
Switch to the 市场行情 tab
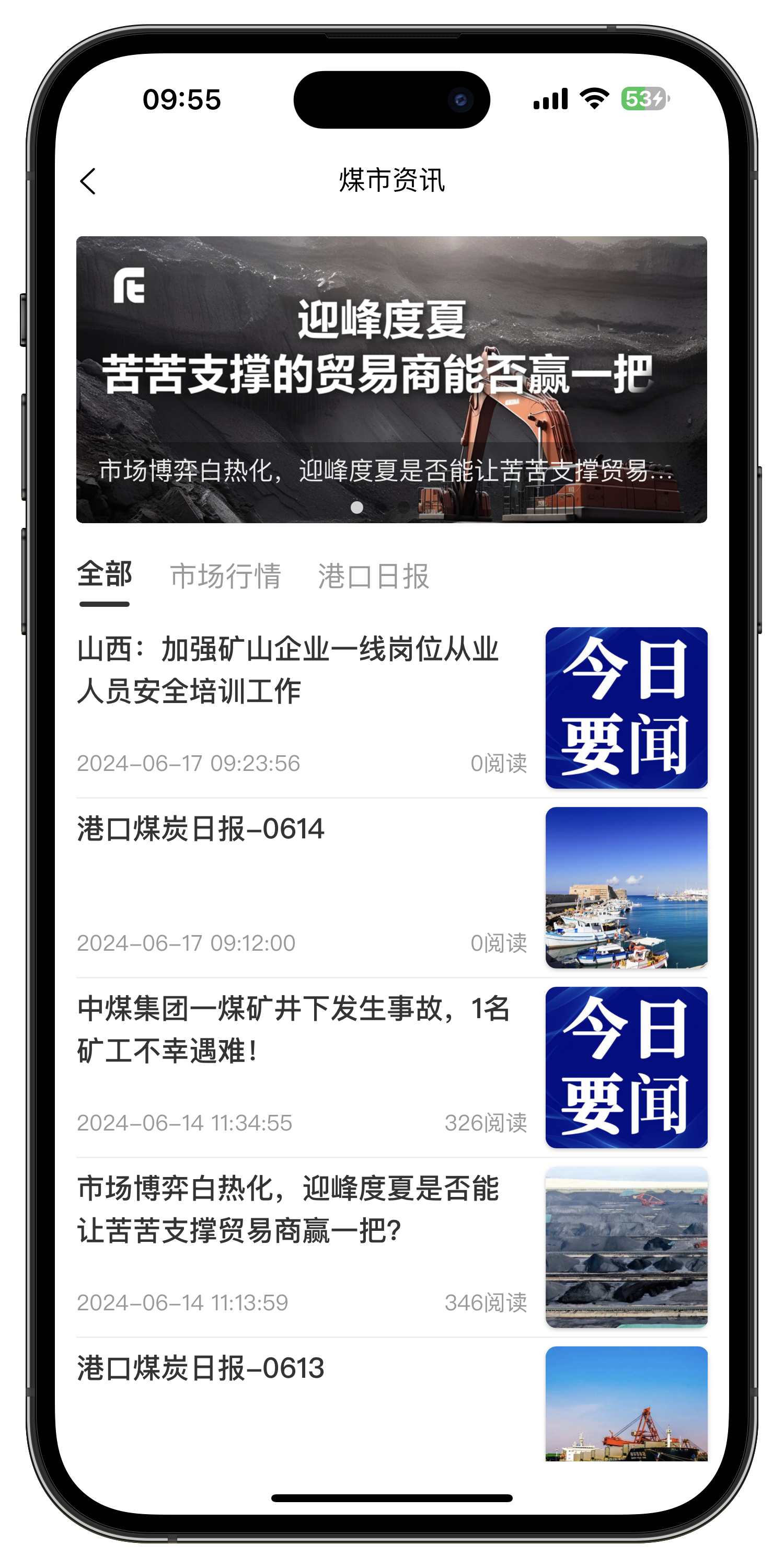pyautogui.click(x=225, y=576)
